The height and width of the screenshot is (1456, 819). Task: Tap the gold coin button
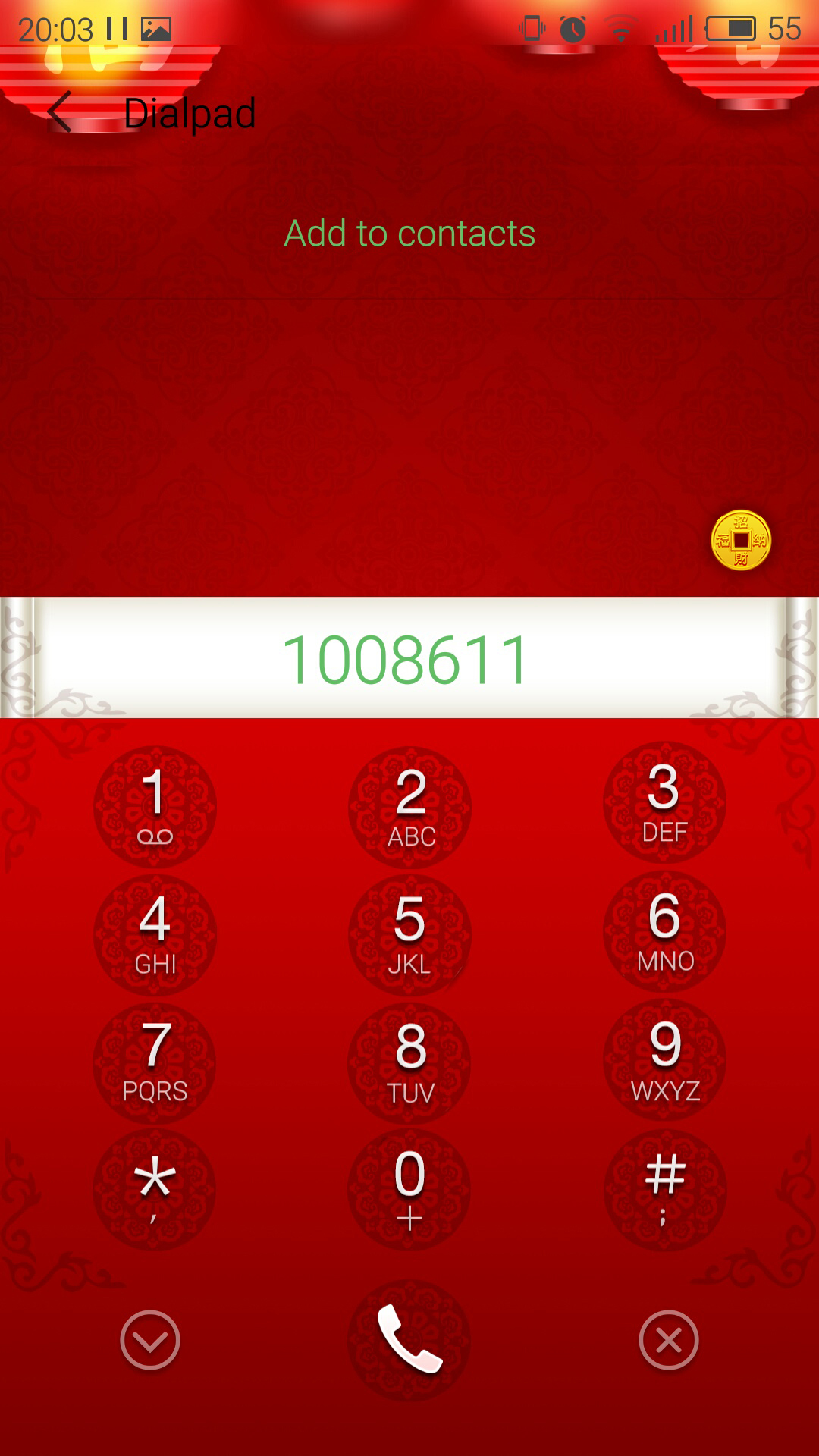[x=741, y=540]
